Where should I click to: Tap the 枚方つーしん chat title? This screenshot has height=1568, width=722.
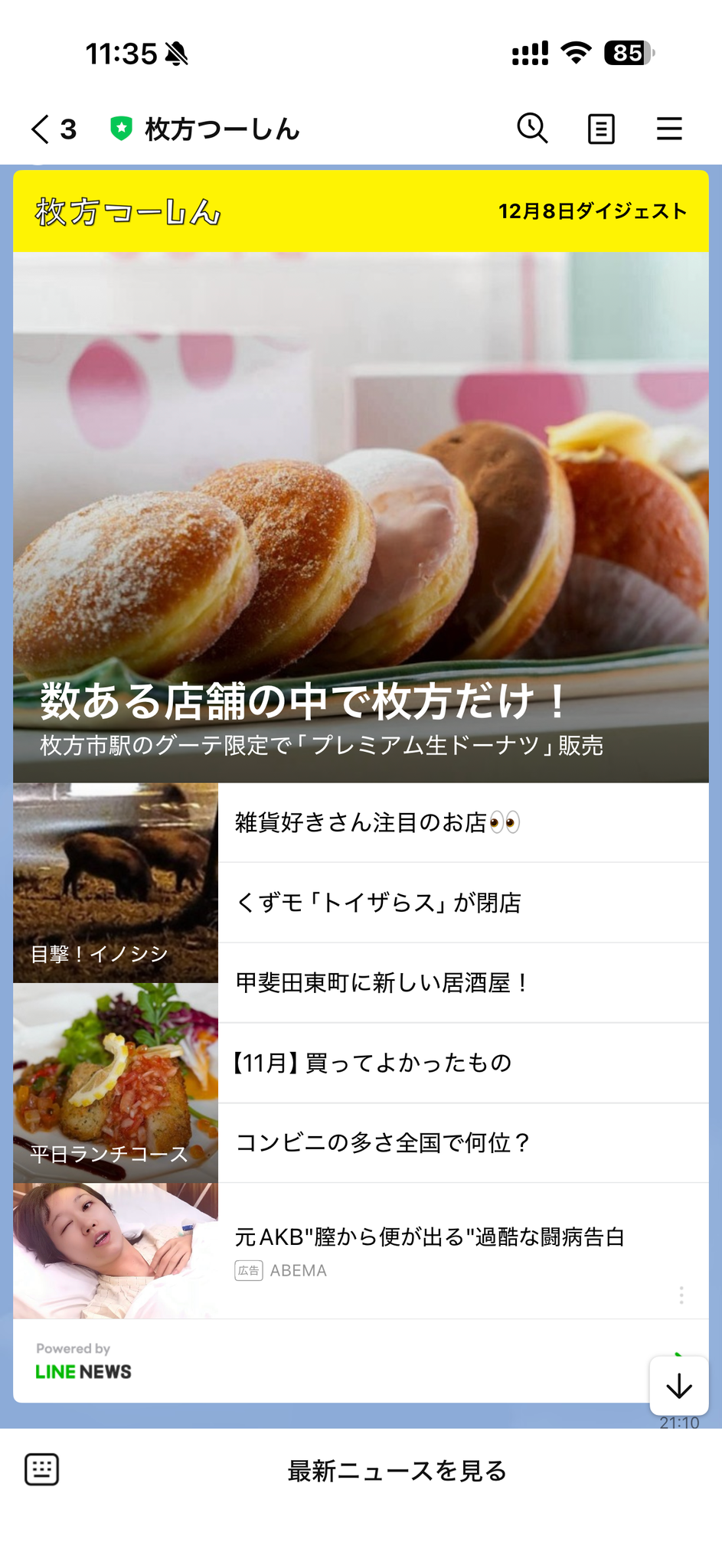point(222,129)
